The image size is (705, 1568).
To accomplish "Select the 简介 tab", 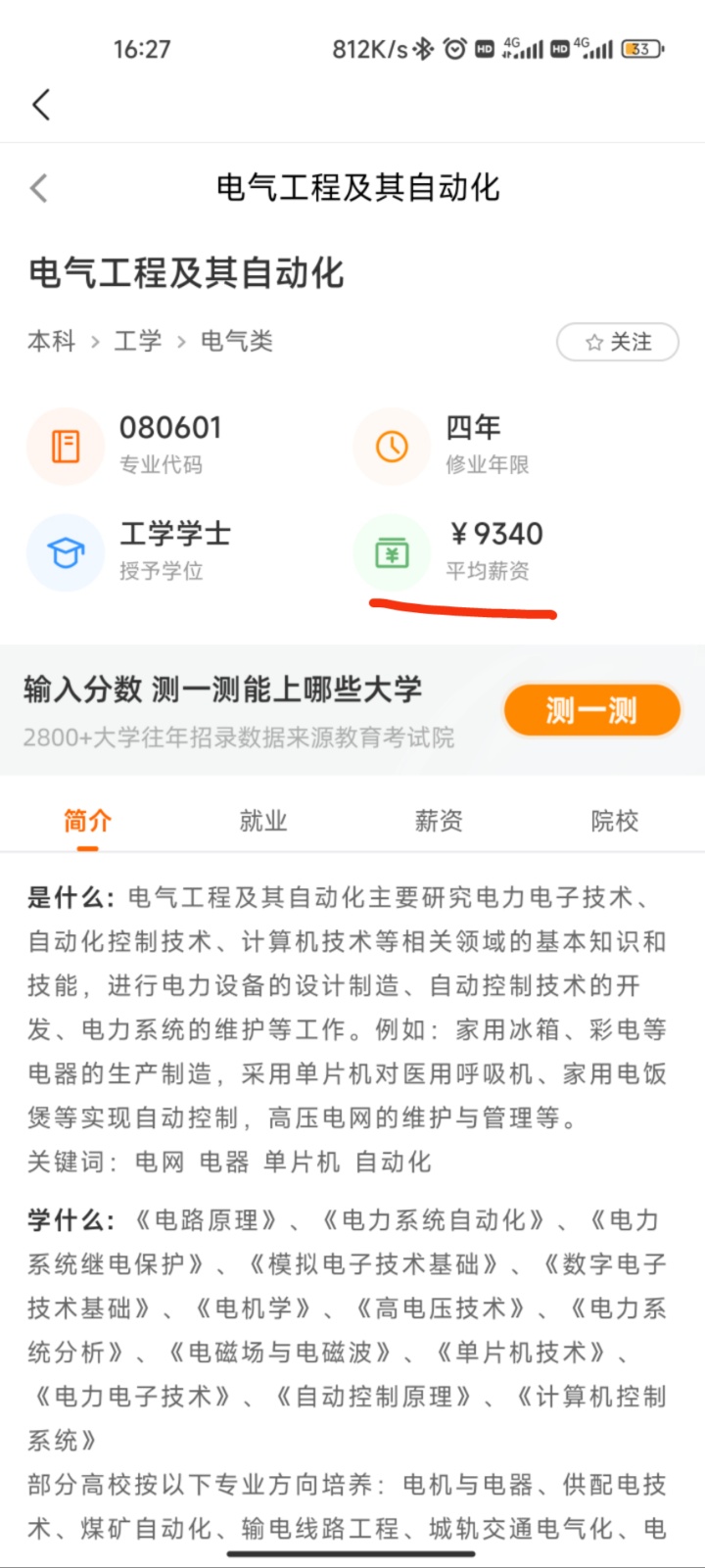I will (87, 821).
